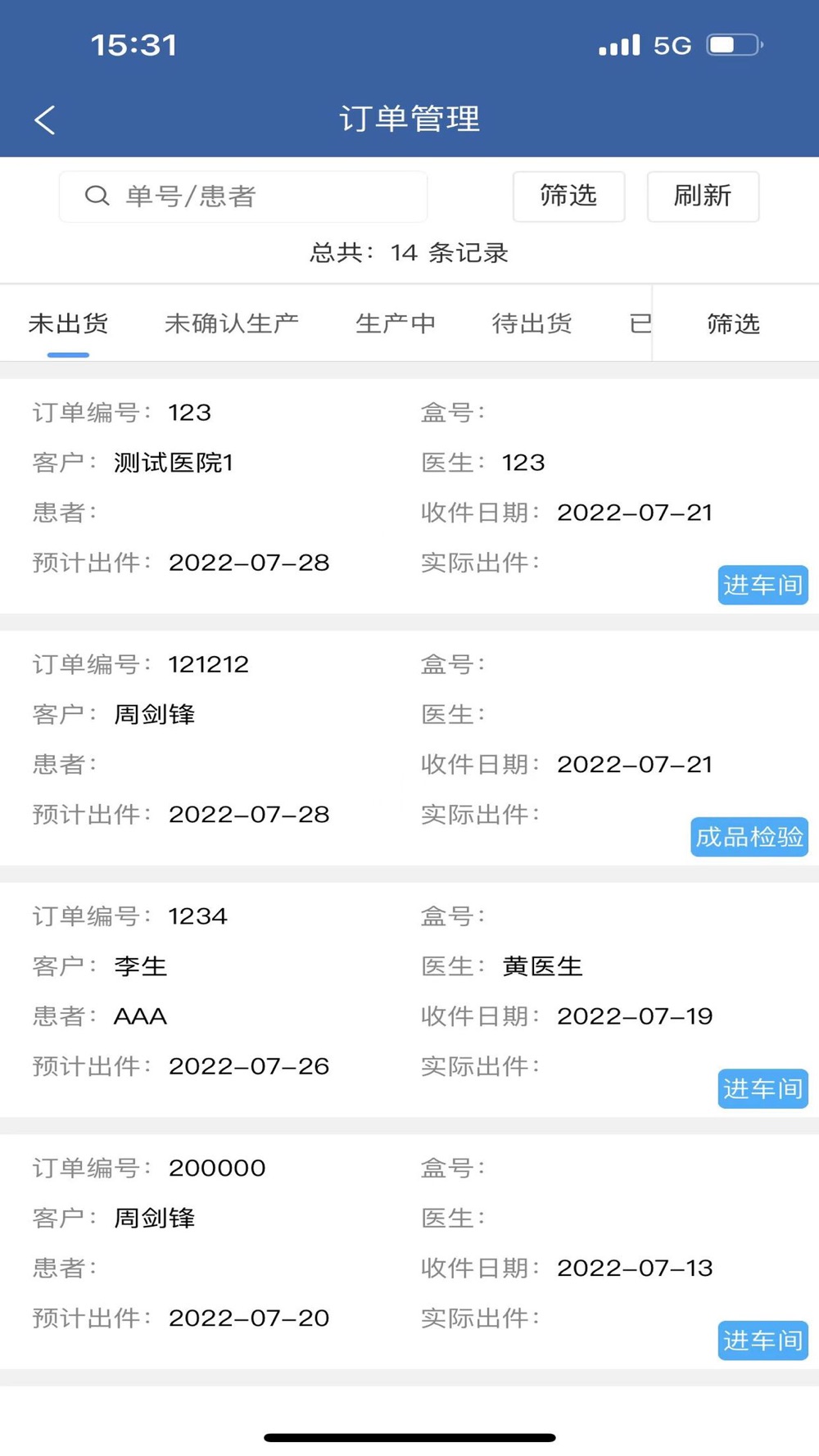Tap 筛选 at the tab row's end

[x=734, y=323]
